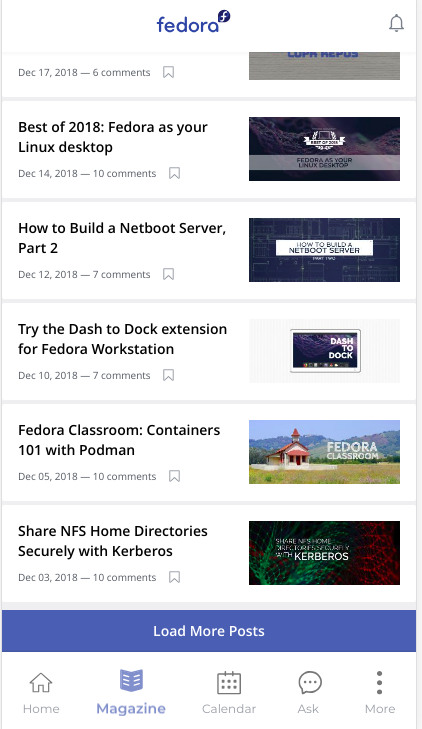Screen dimensions: 422x729
Task: Bookmark the Netboot Server Part 2 post
Action: 168,274
